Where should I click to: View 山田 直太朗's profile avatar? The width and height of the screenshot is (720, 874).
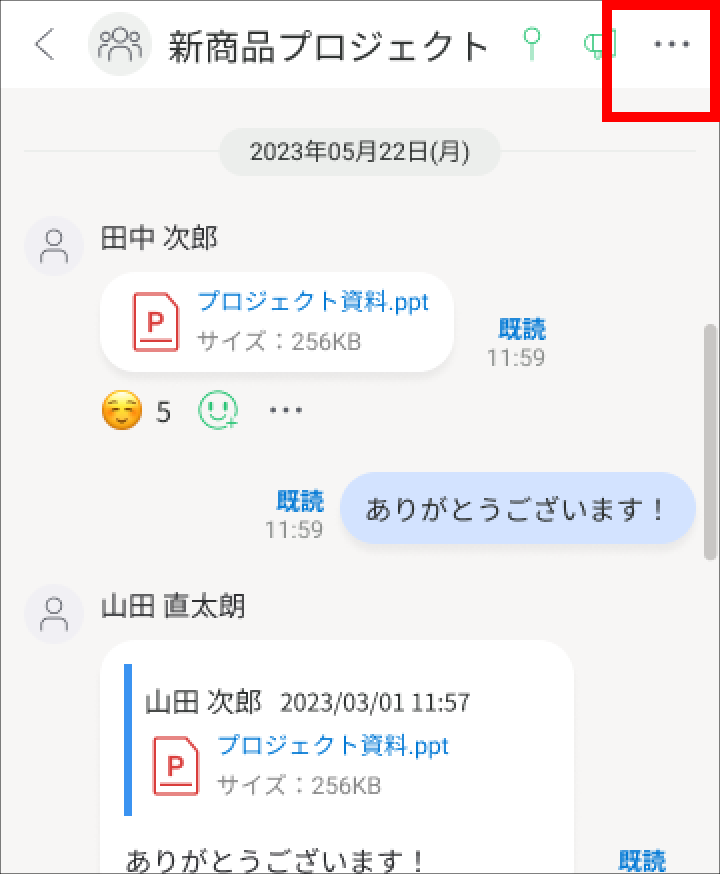pyautogui.click(x=54, y=614)
